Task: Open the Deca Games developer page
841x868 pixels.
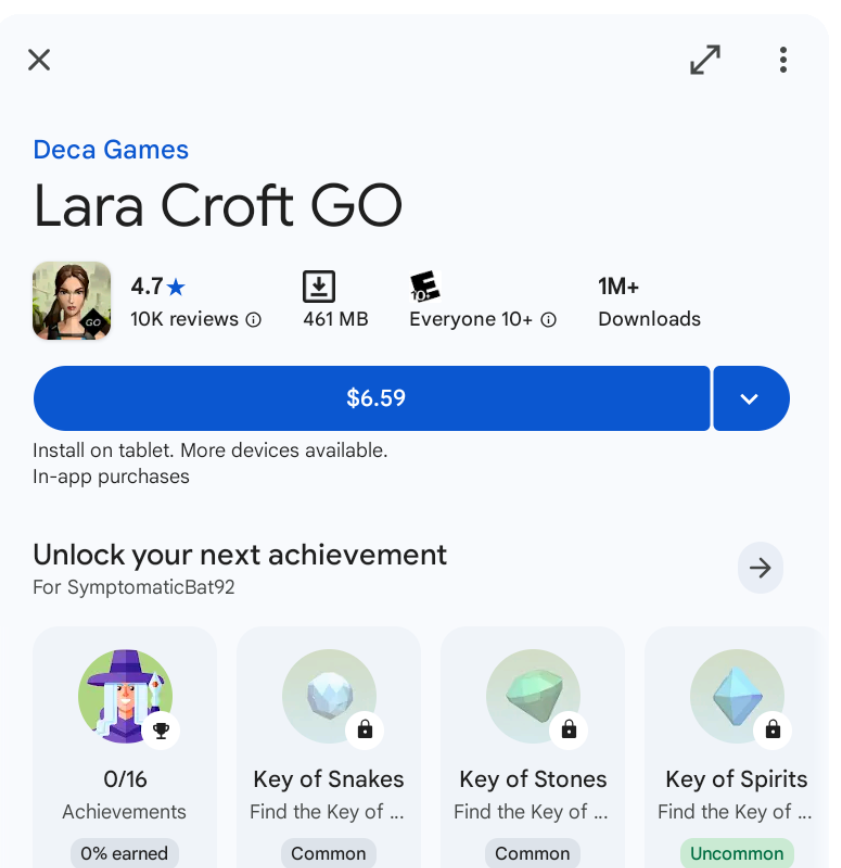Action: click(111, 150)
